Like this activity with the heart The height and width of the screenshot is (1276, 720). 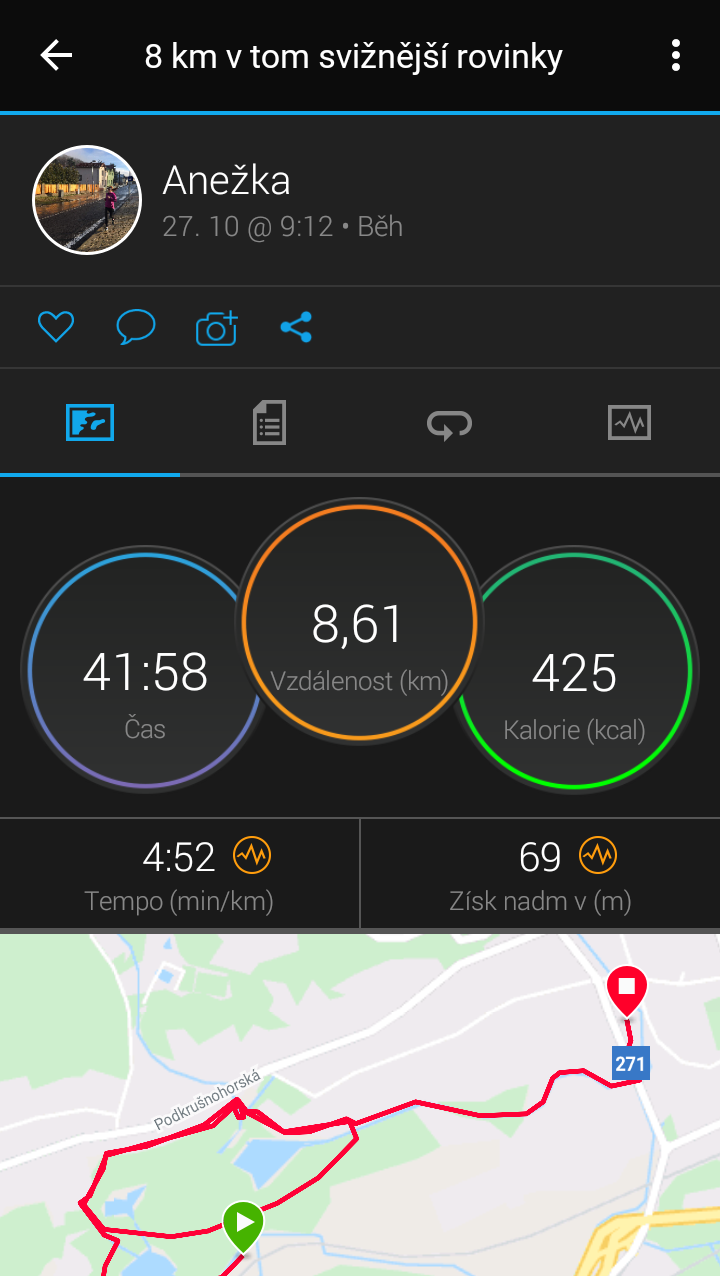pos(56,327)
